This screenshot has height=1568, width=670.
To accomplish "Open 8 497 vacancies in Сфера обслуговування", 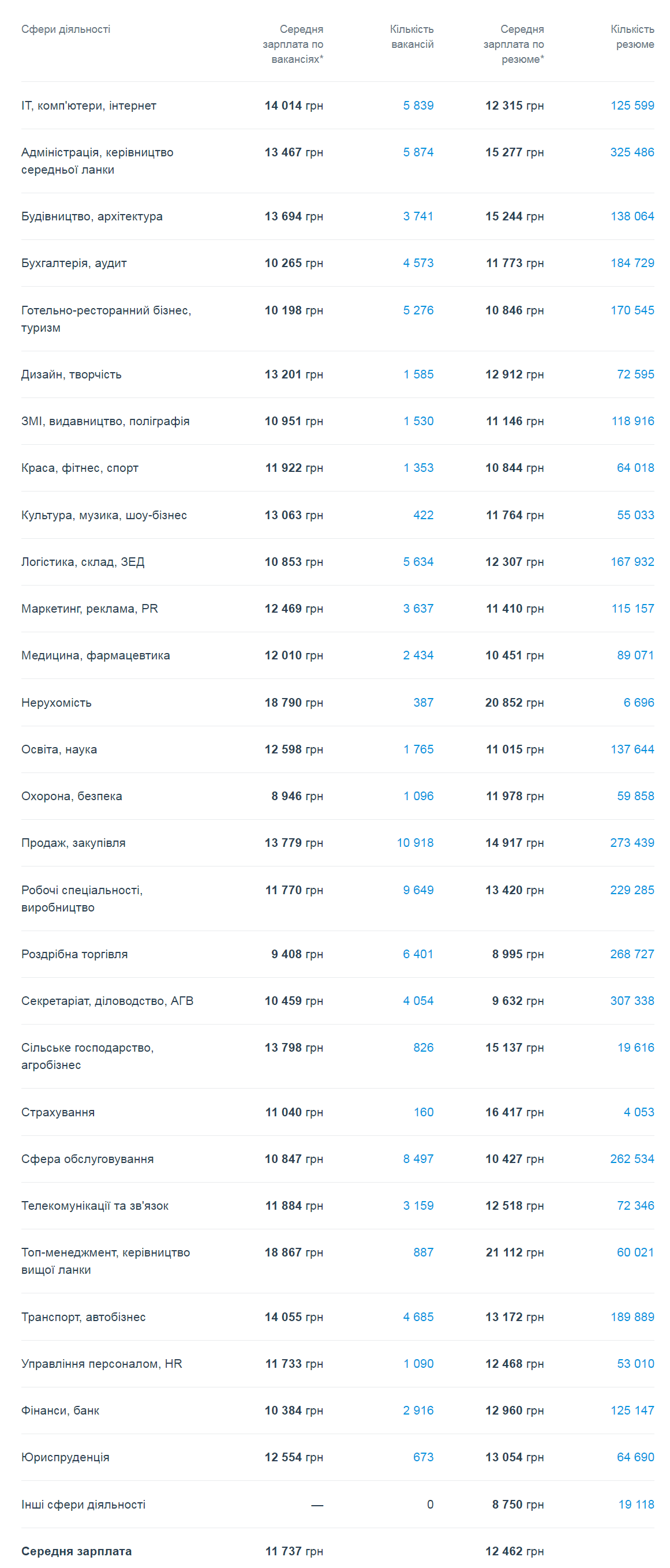I will pos(418,1159).
